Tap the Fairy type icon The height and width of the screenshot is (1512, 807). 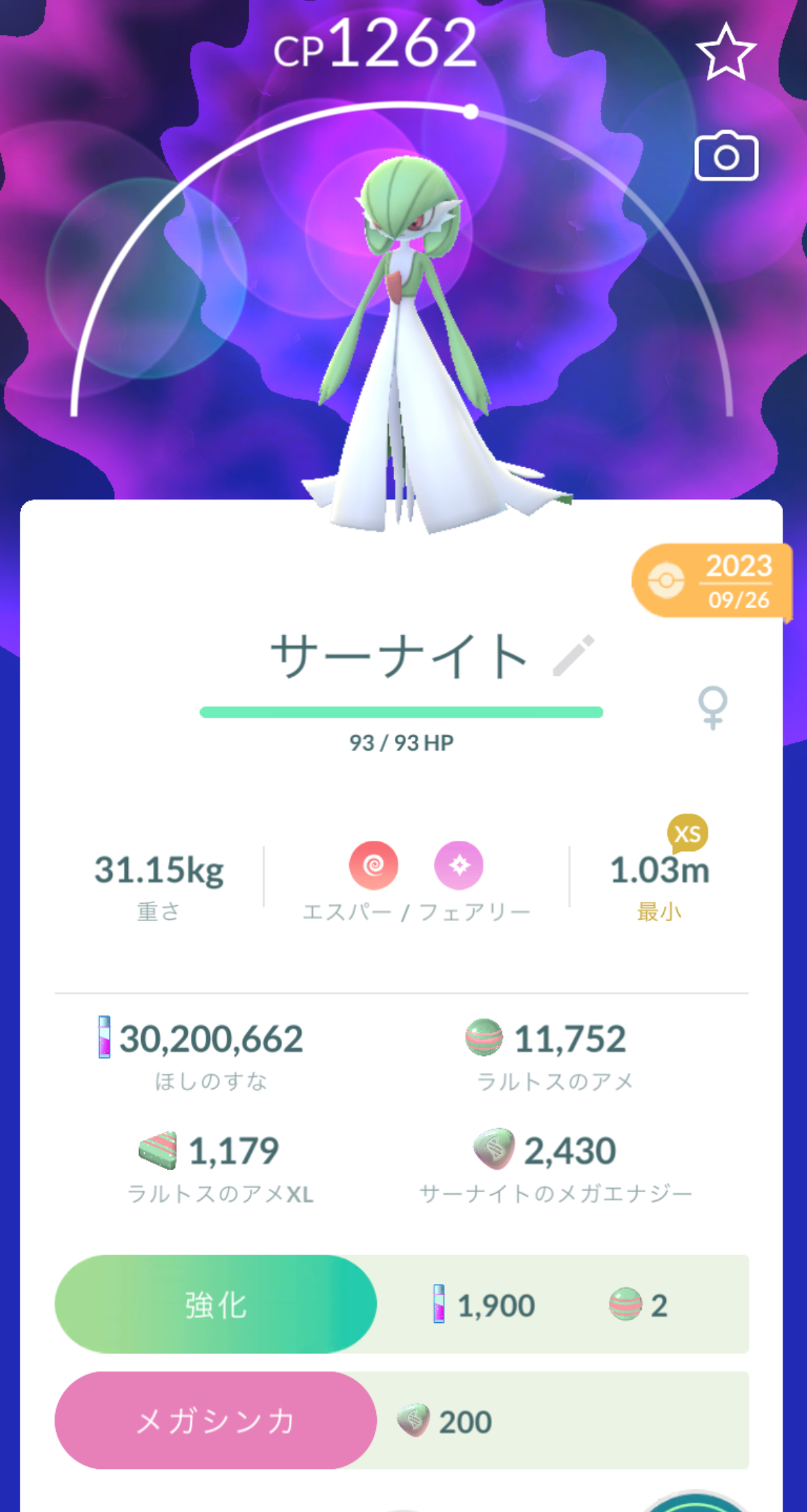[x=459, y=866]
